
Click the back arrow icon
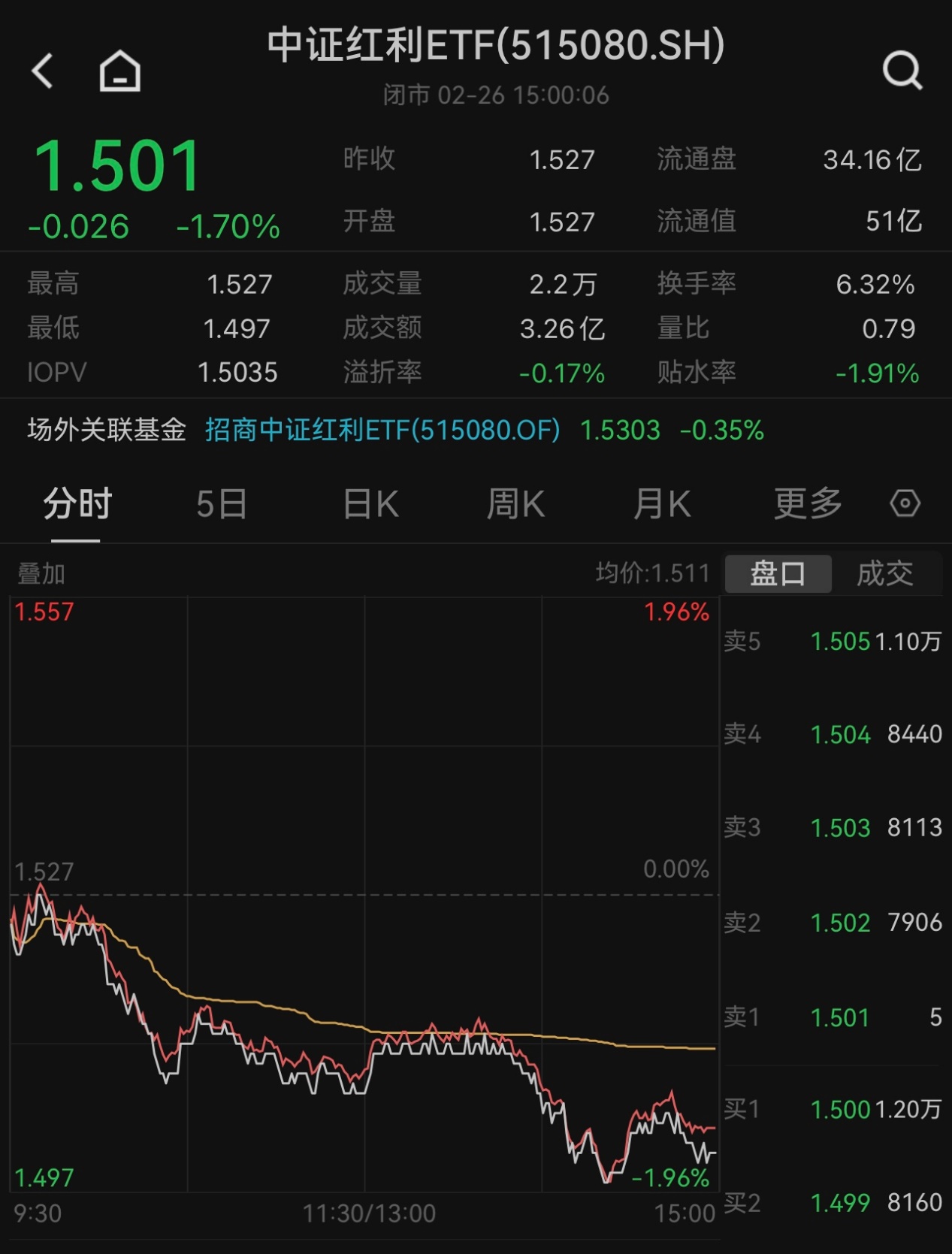(43, 71)
